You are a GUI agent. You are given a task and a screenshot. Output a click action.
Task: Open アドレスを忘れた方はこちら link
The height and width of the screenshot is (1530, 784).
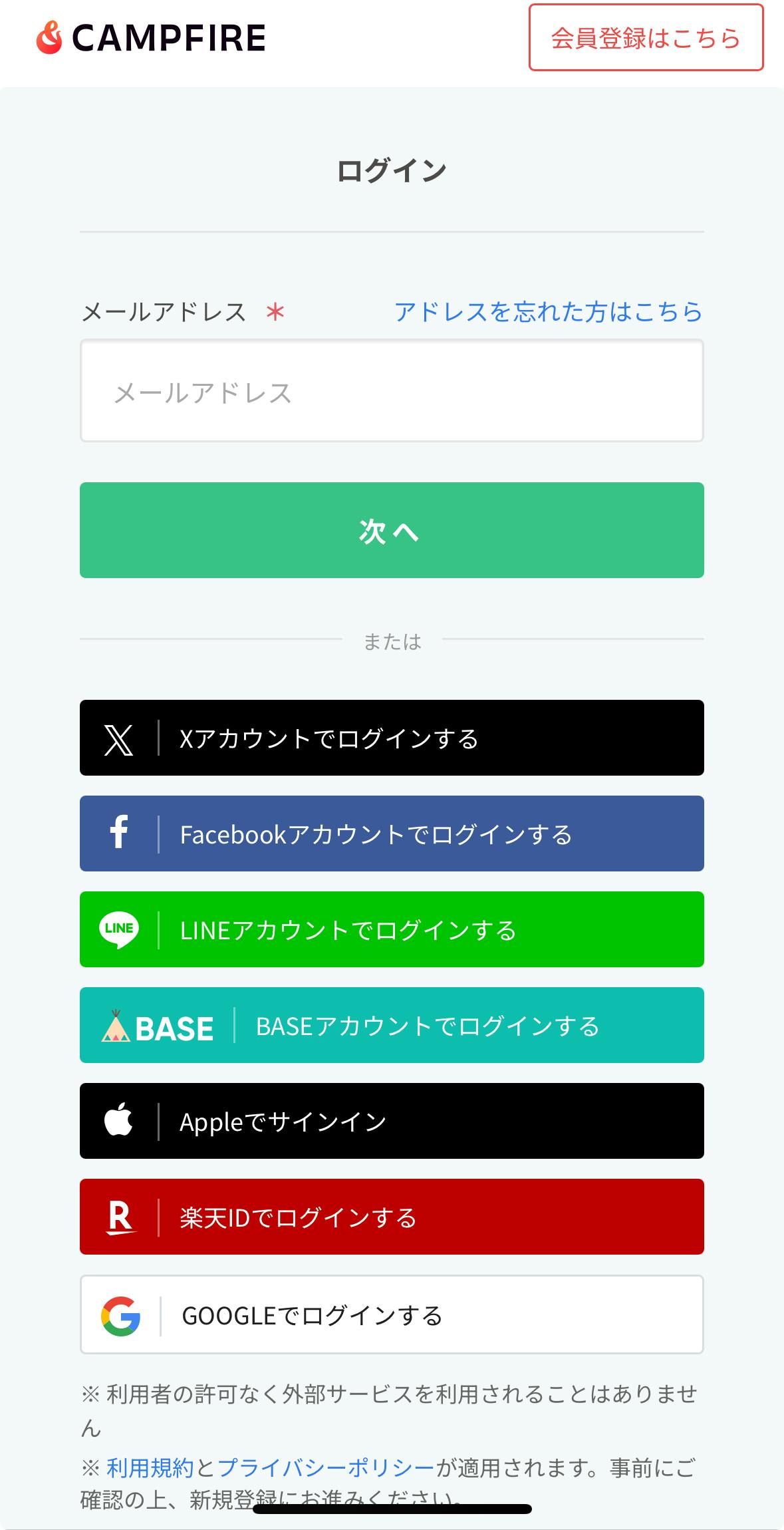(x=548, y=311)
